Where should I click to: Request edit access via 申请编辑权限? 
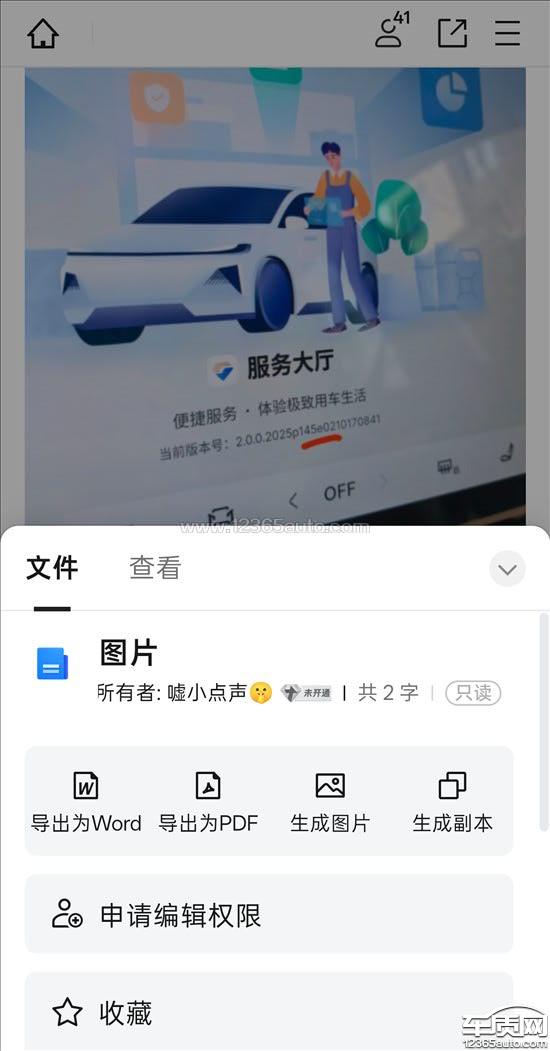click(269, 914)
